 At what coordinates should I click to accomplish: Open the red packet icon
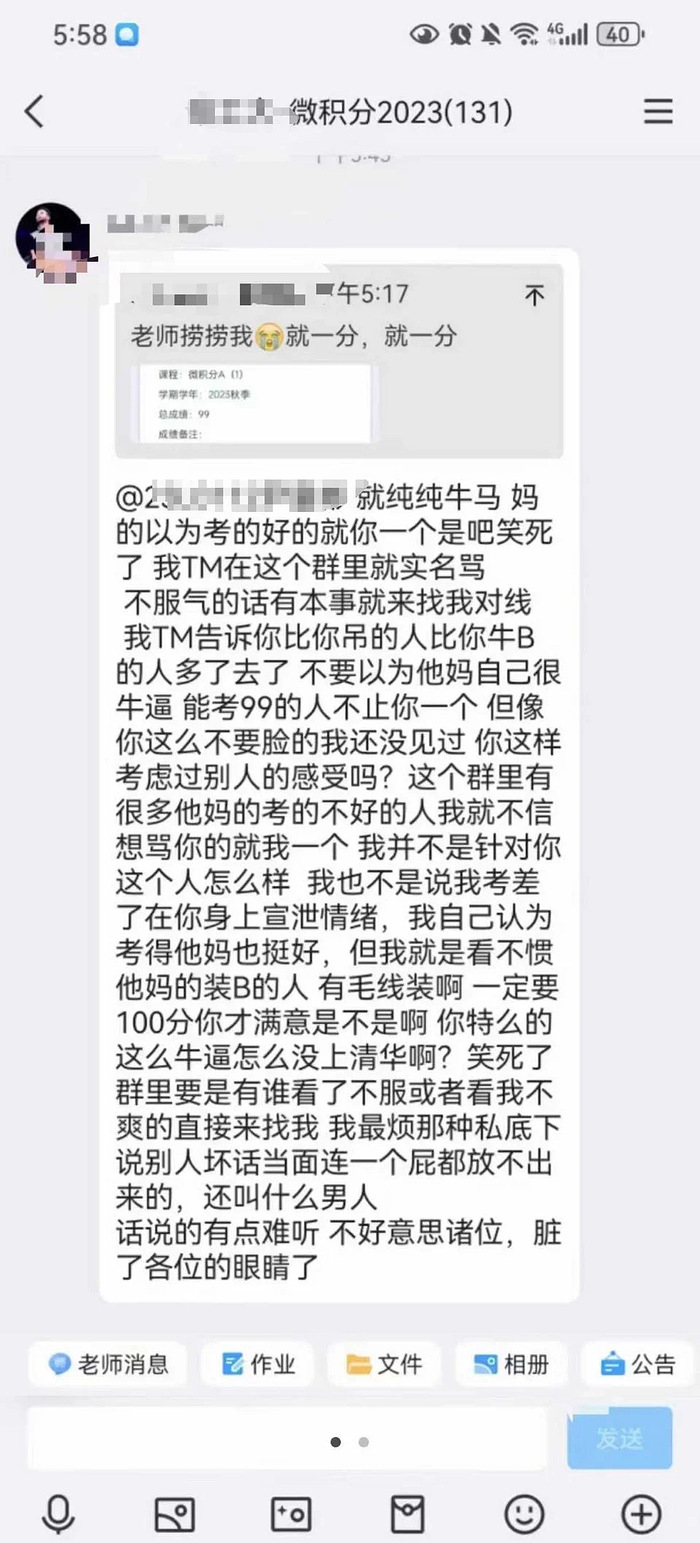tap(407, 1514)
